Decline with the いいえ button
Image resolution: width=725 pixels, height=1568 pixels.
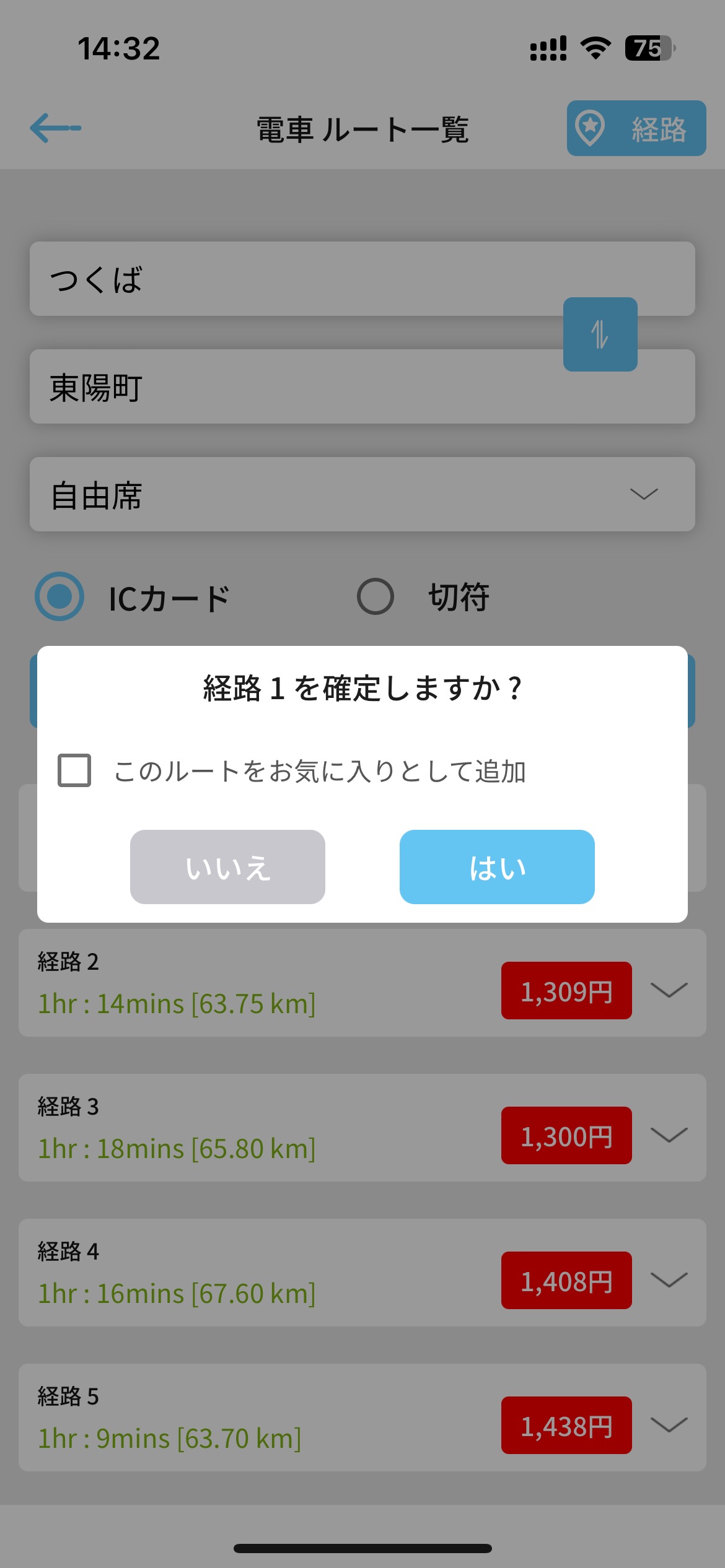pos(227,866)
